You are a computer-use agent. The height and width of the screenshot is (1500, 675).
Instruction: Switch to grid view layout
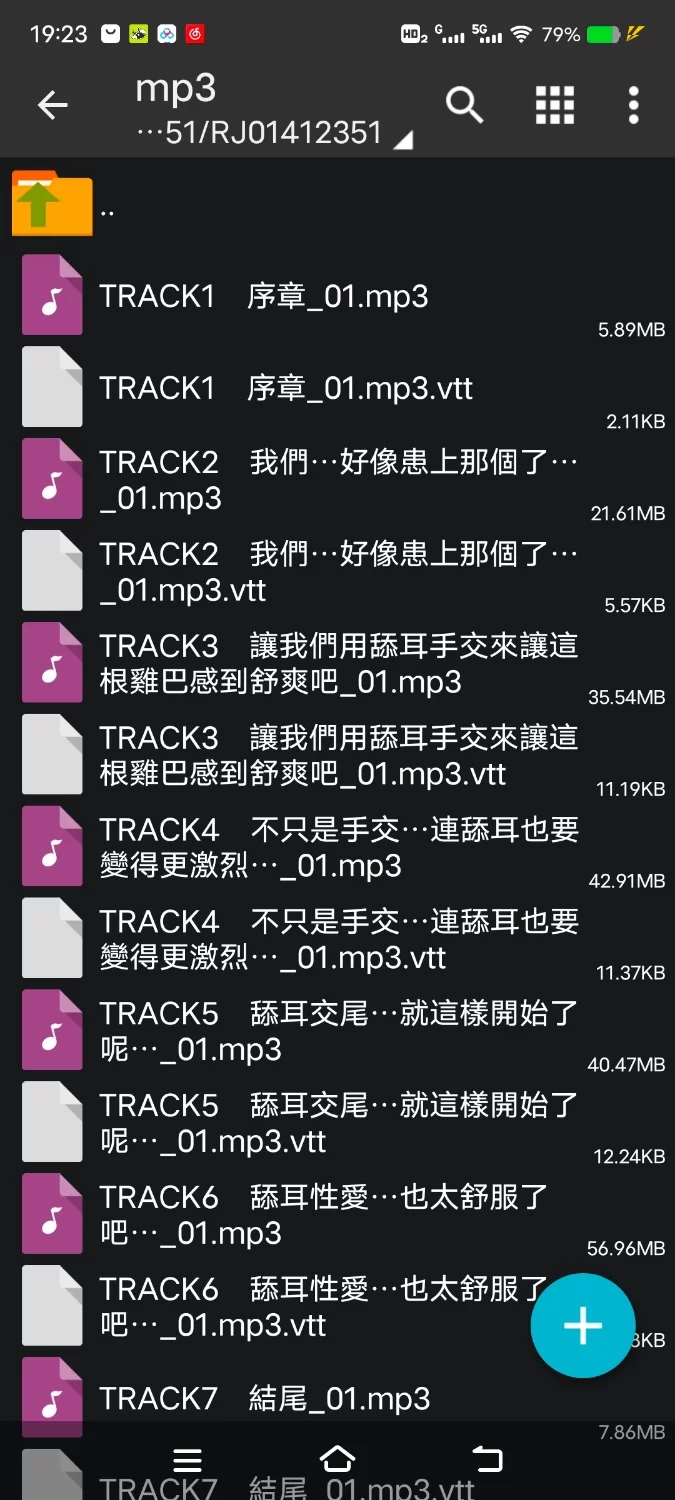[554, 104]
